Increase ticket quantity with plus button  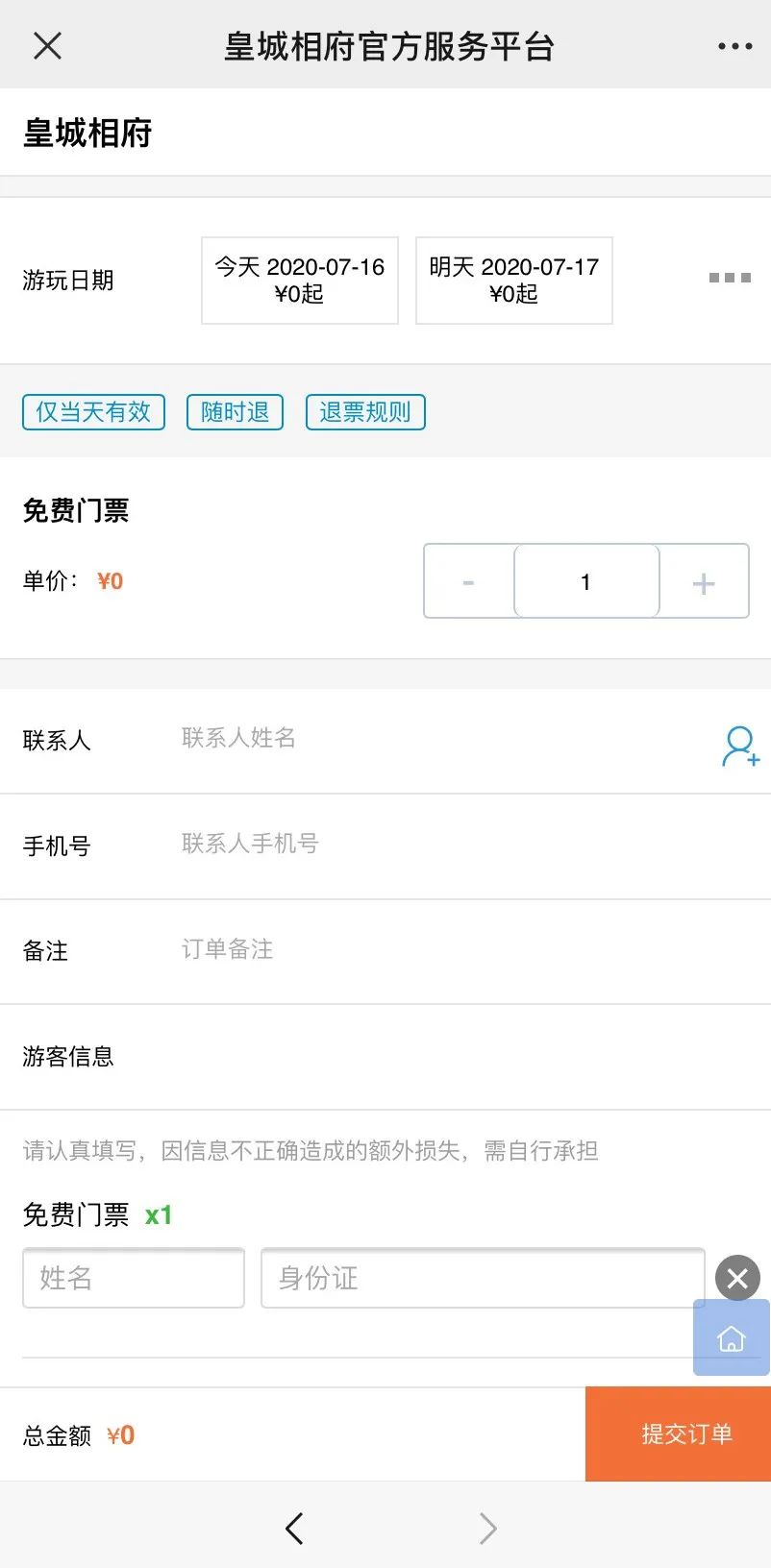(x=704, y=581)
